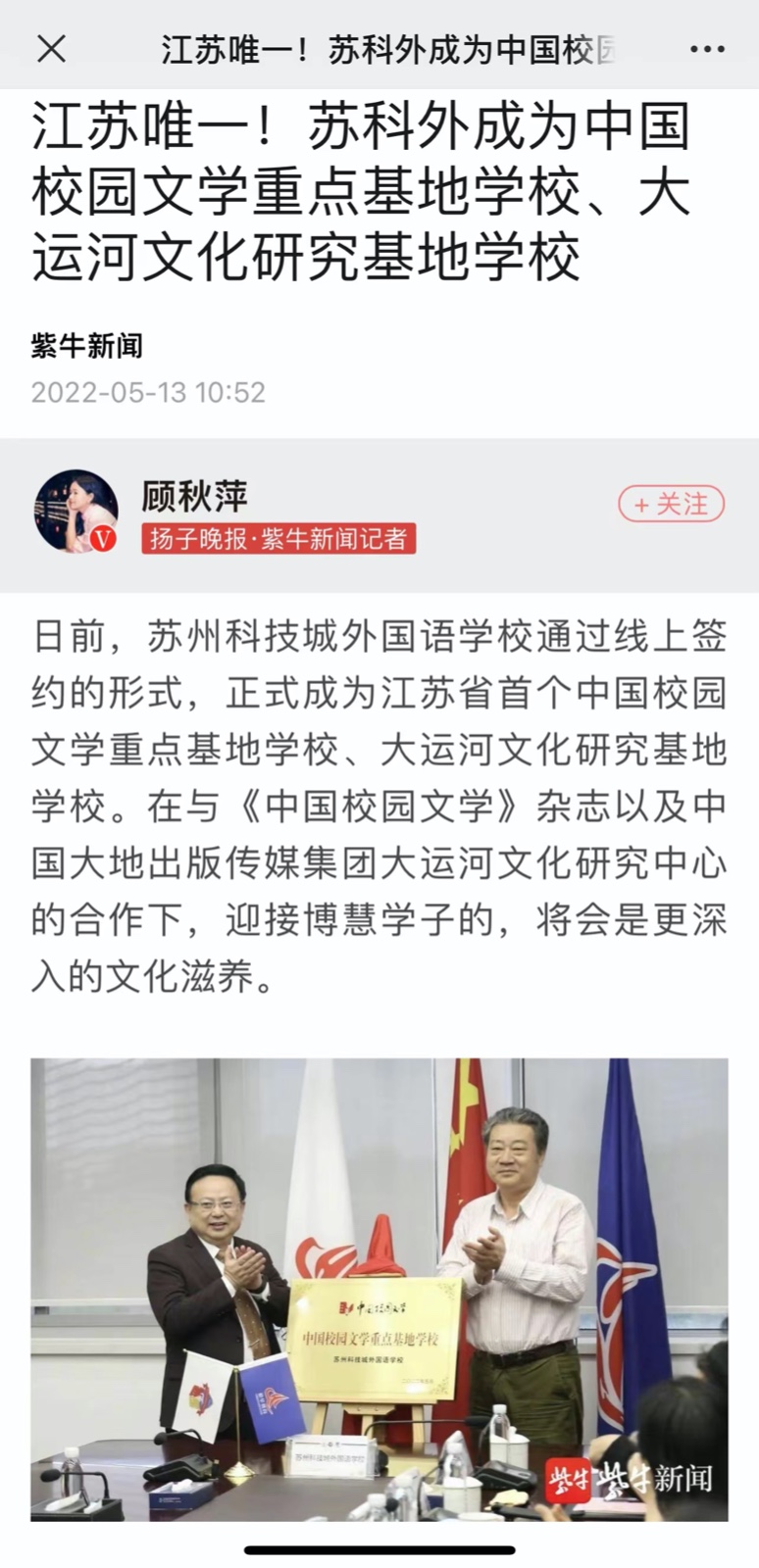Open the 紫牛新闻 source account
Screen dimensions: 759x1568
pyautogui.click(x=86, y=346)
